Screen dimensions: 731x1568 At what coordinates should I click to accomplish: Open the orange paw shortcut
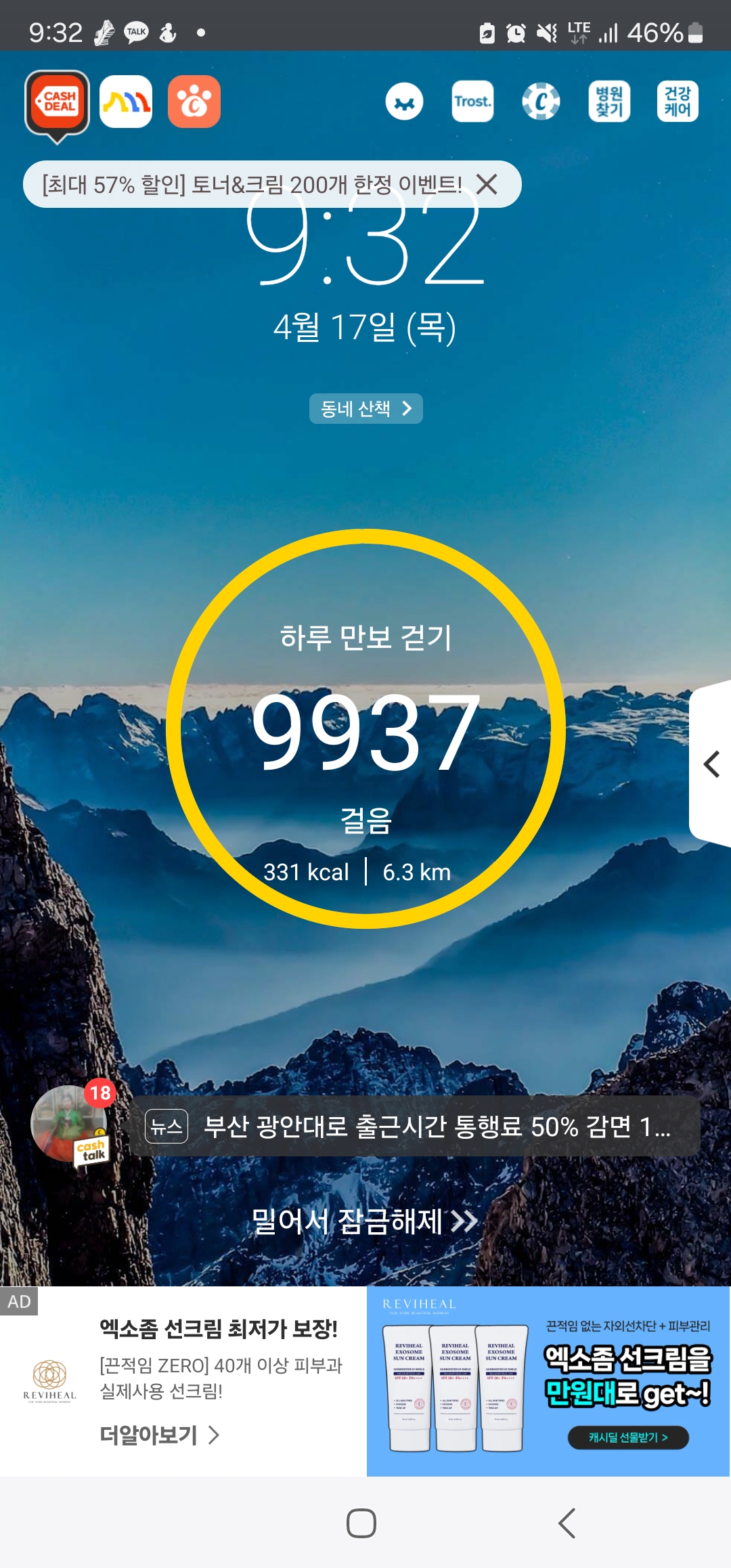[194, 102]
